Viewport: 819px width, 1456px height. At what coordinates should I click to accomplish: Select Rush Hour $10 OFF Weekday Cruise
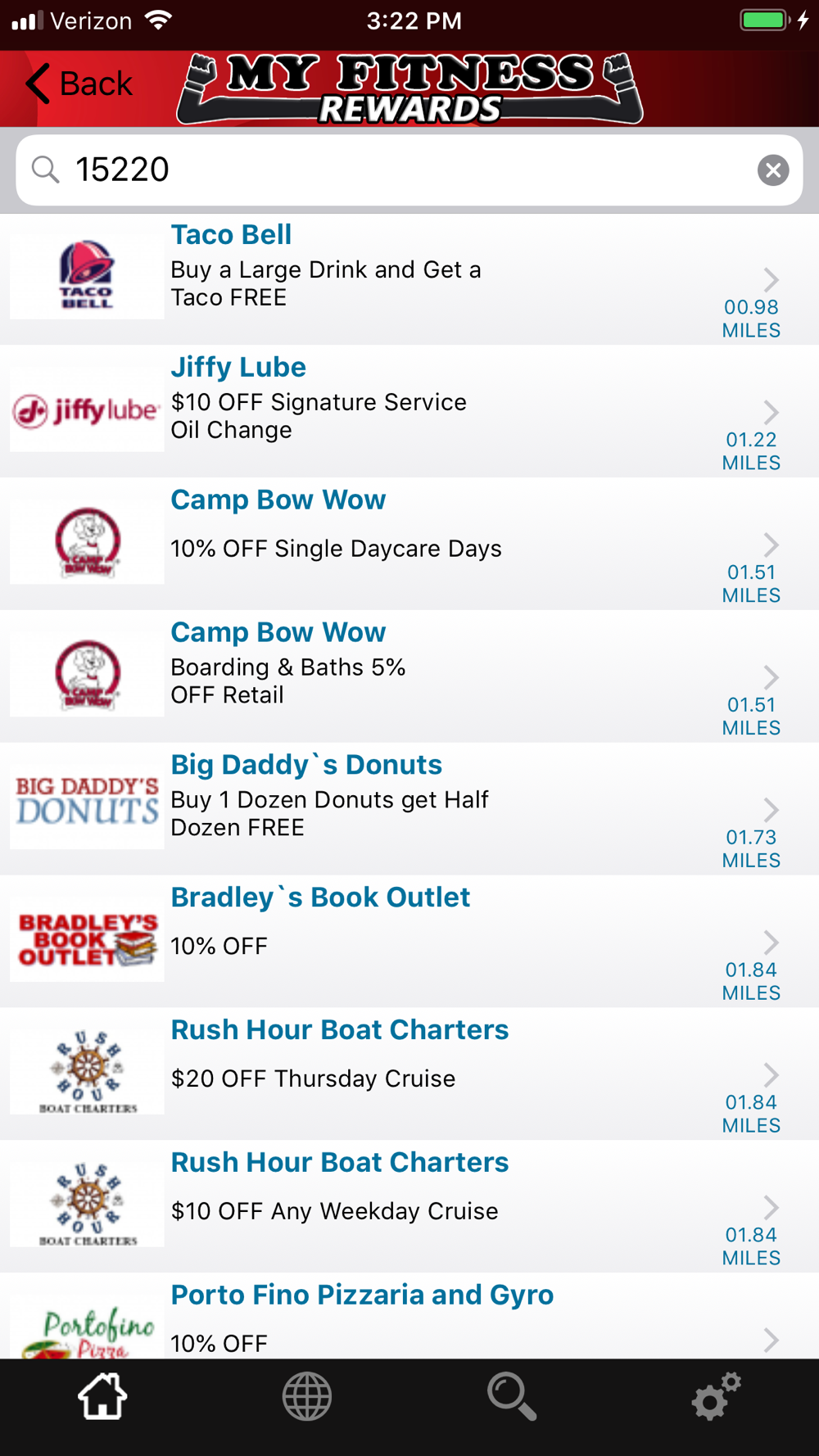[409, 1208]
